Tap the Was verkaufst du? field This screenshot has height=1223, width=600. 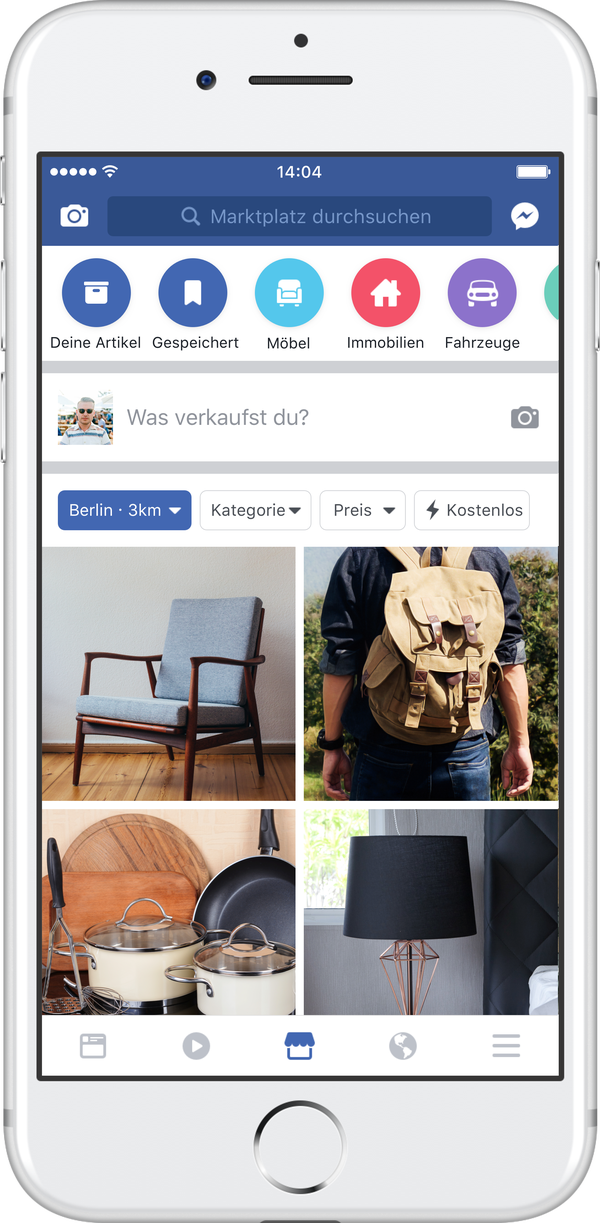pos(300,417)
